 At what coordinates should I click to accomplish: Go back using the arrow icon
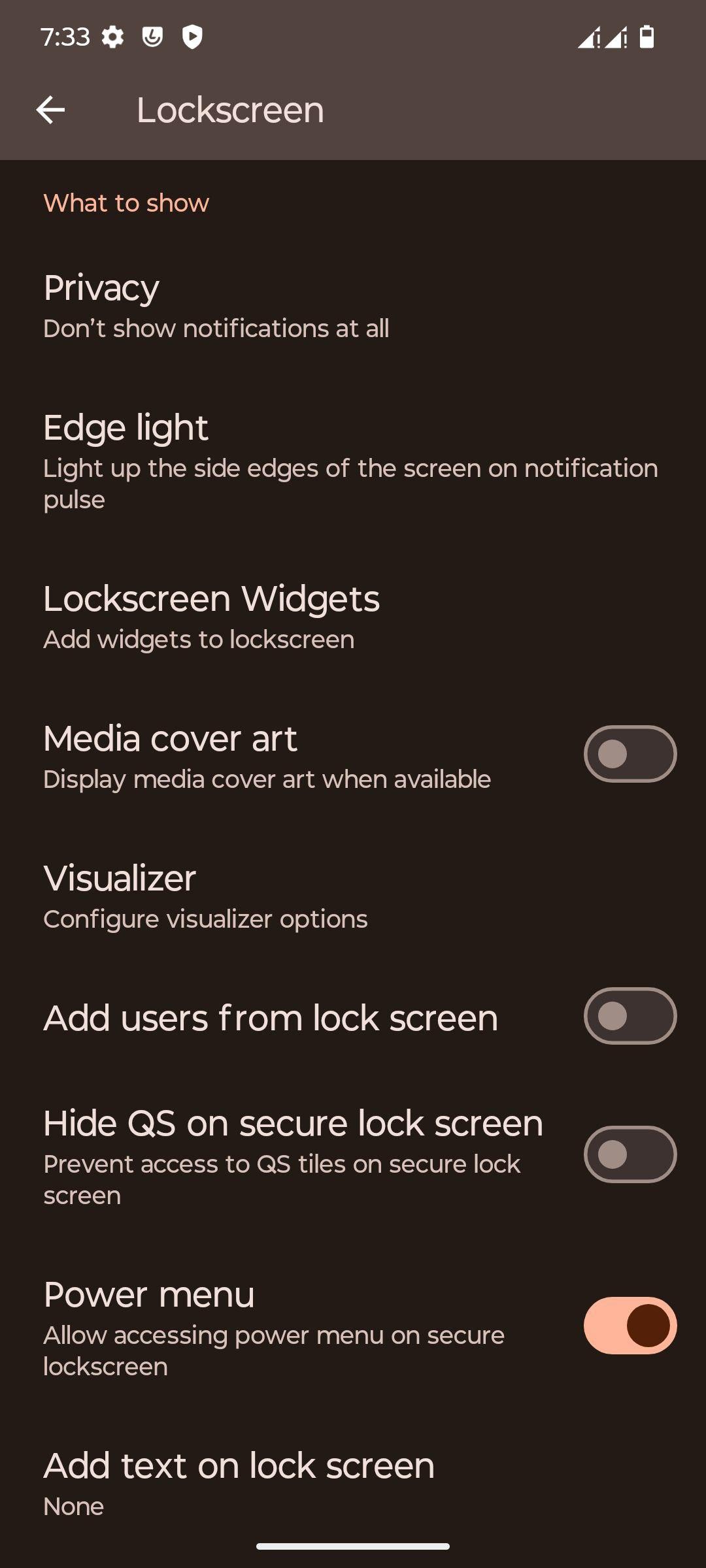50,110
